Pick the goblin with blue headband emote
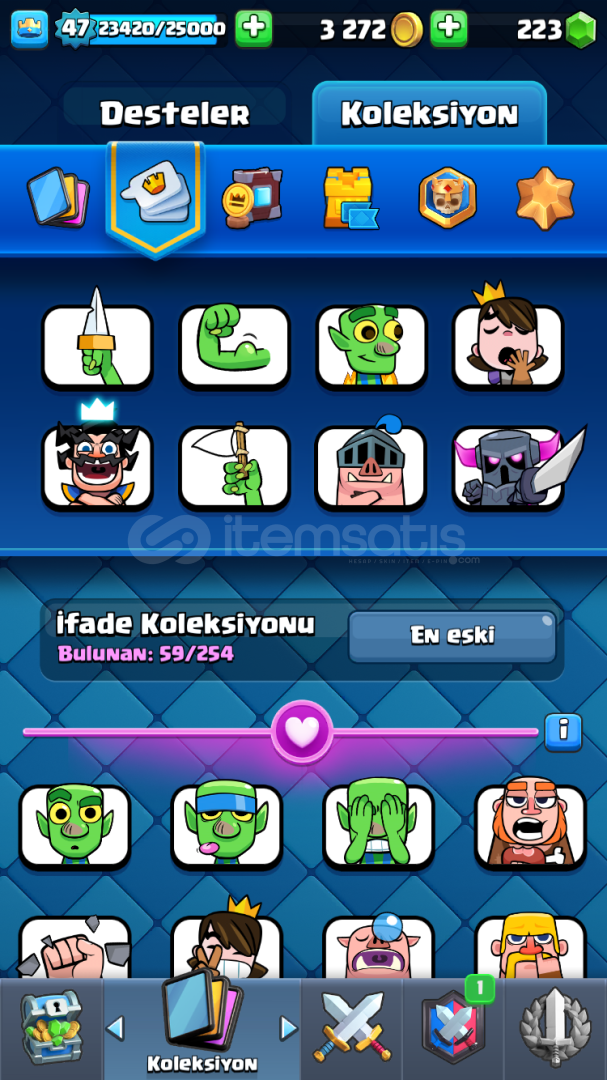 click(227, 825)
